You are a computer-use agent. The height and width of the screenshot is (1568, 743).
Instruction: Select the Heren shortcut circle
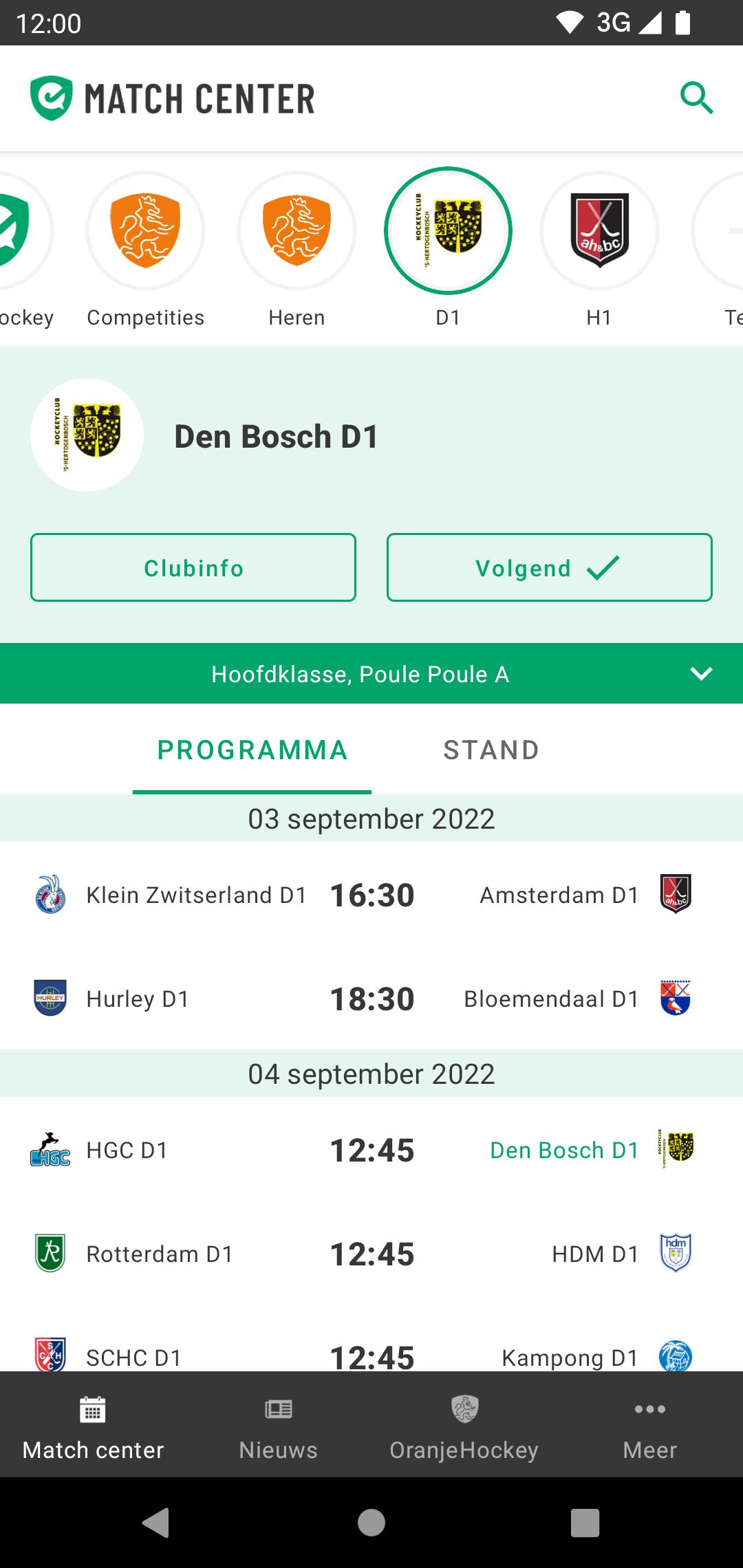coord(297,230)
